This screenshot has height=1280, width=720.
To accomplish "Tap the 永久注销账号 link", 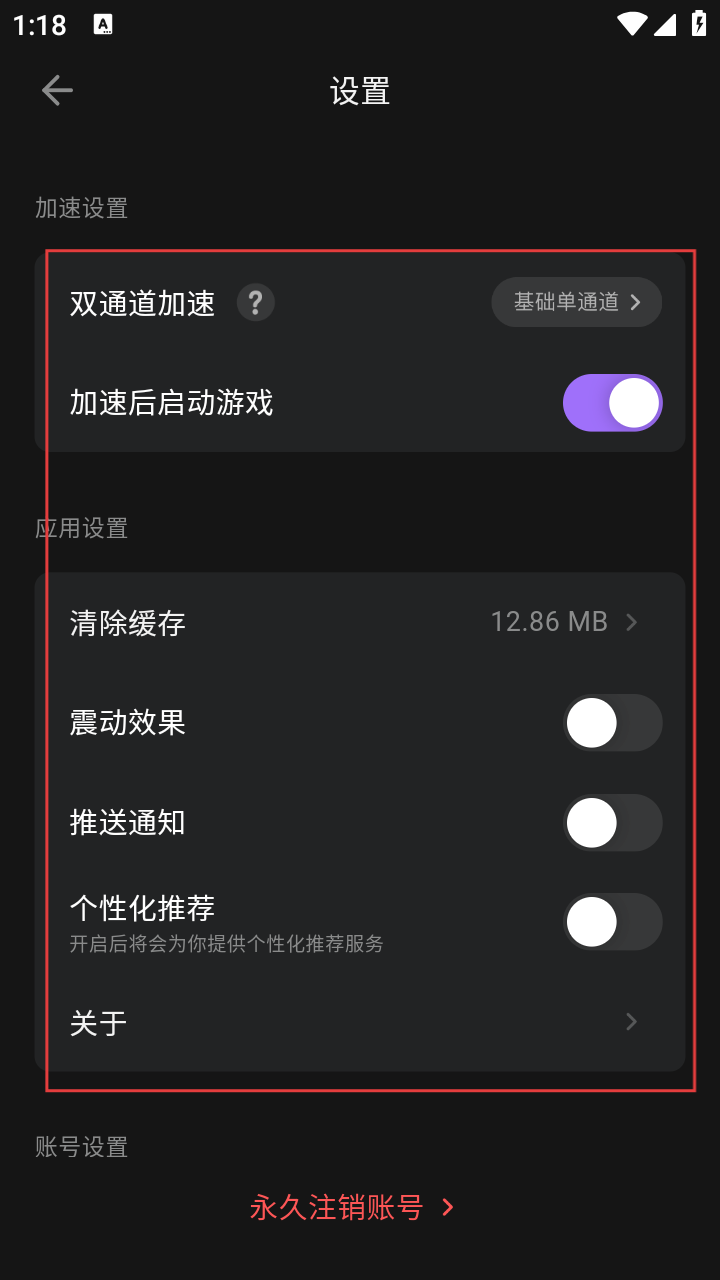I will pos(352,1207).
